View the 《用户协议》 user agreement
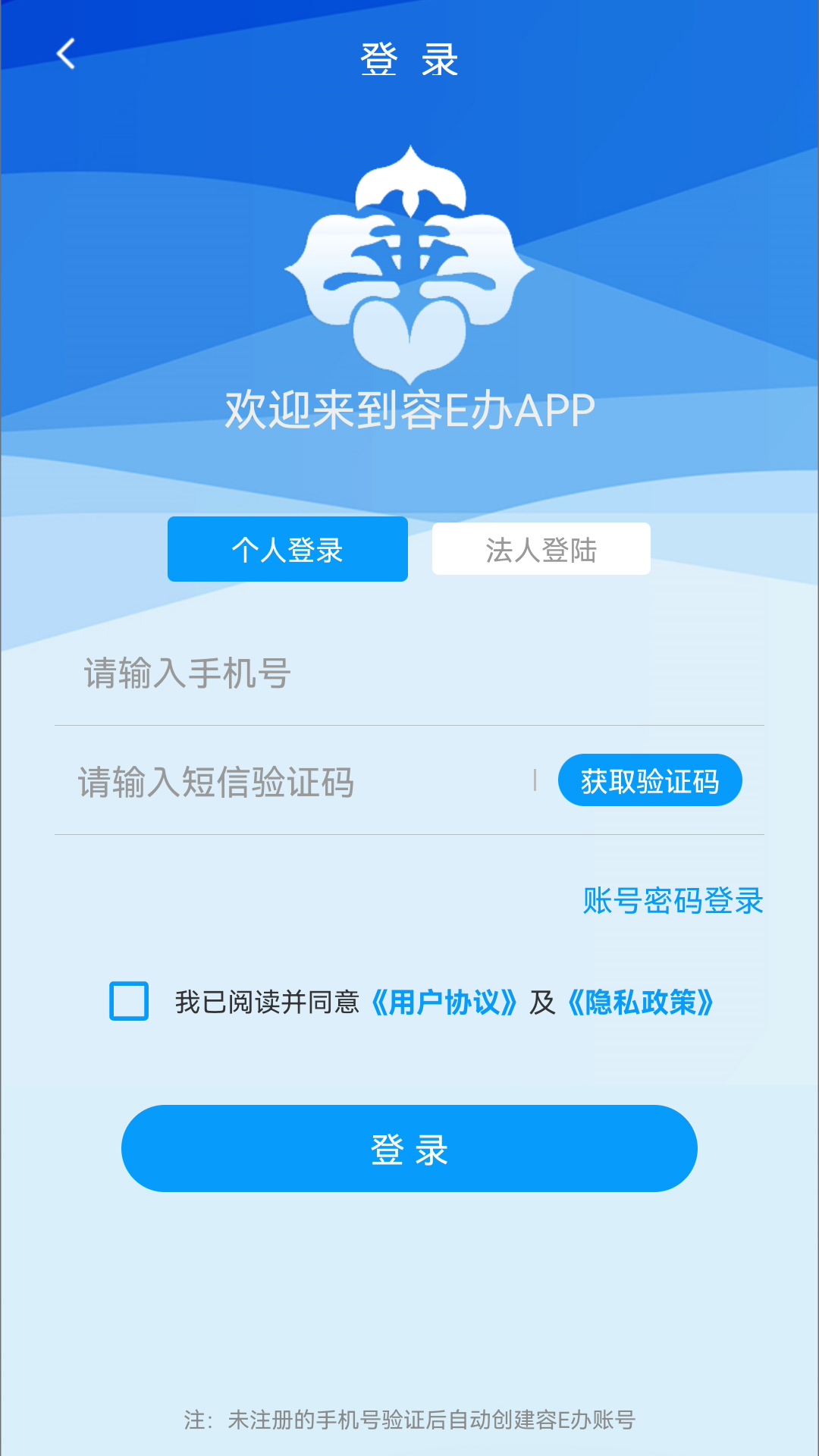Screen dimensions: 819x1456 point(444,1003)
